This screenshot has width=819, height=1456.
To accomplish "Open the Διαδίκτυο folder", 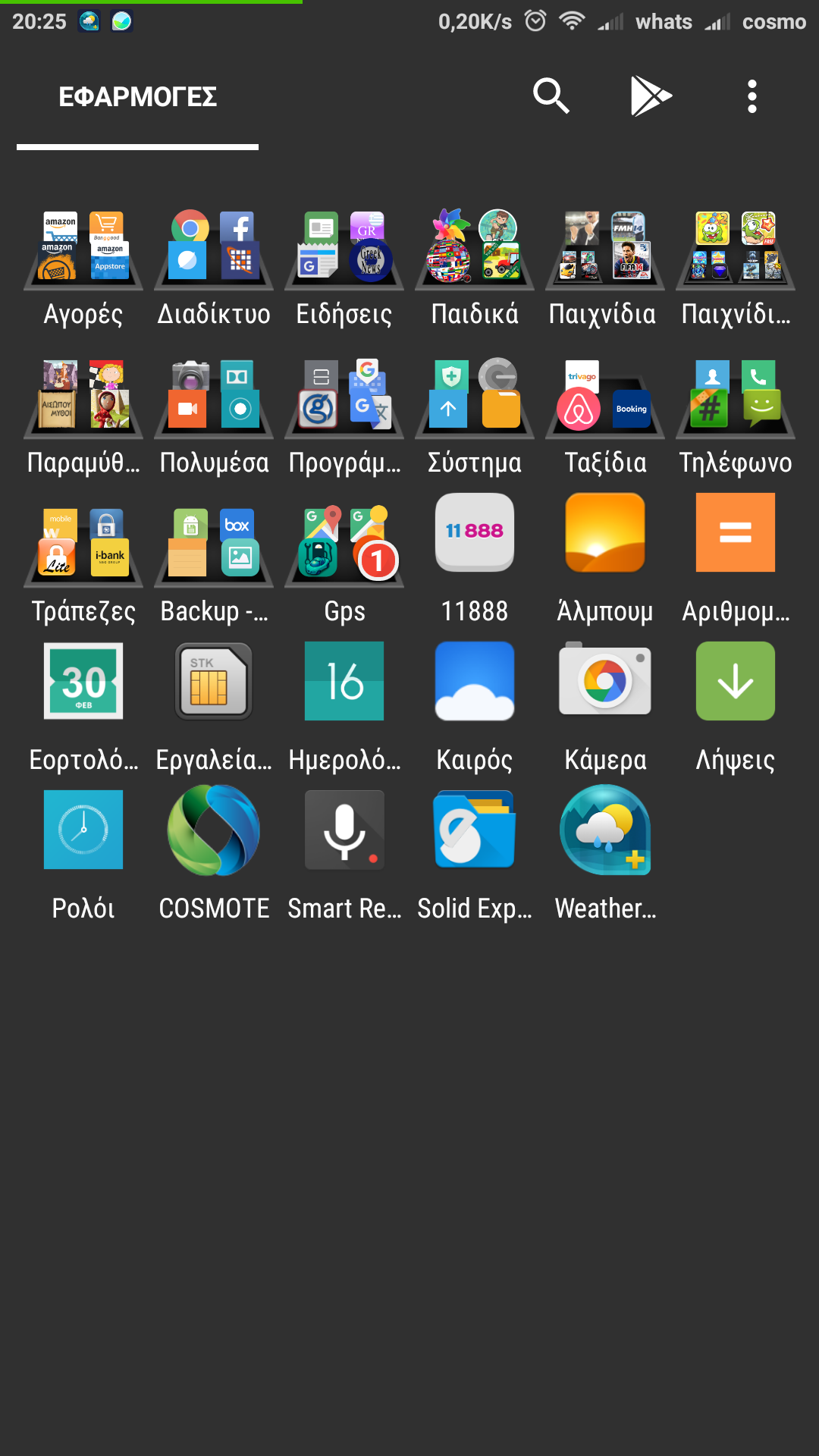I will [x=214, y=250].
